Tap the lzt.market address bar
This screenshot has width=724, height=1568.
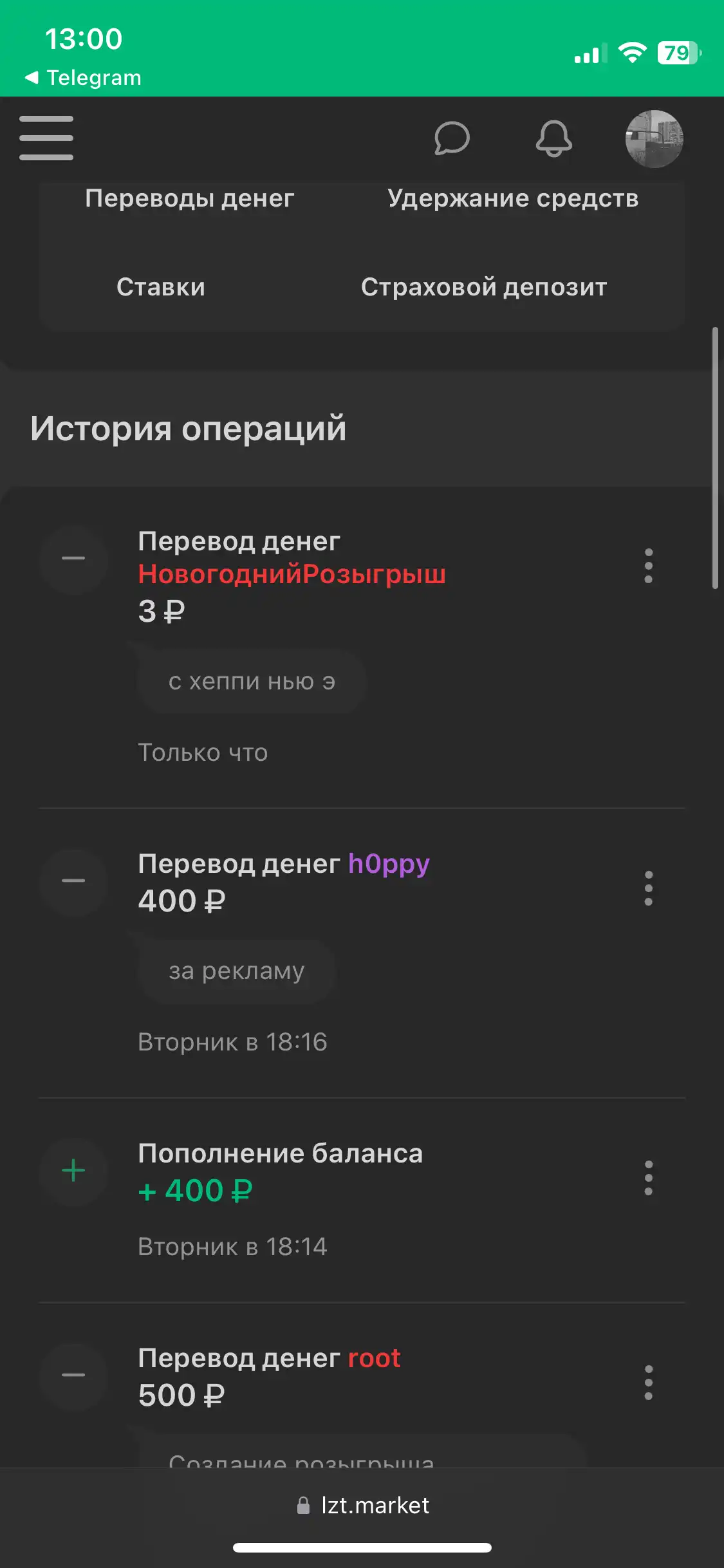point(362,1506)
